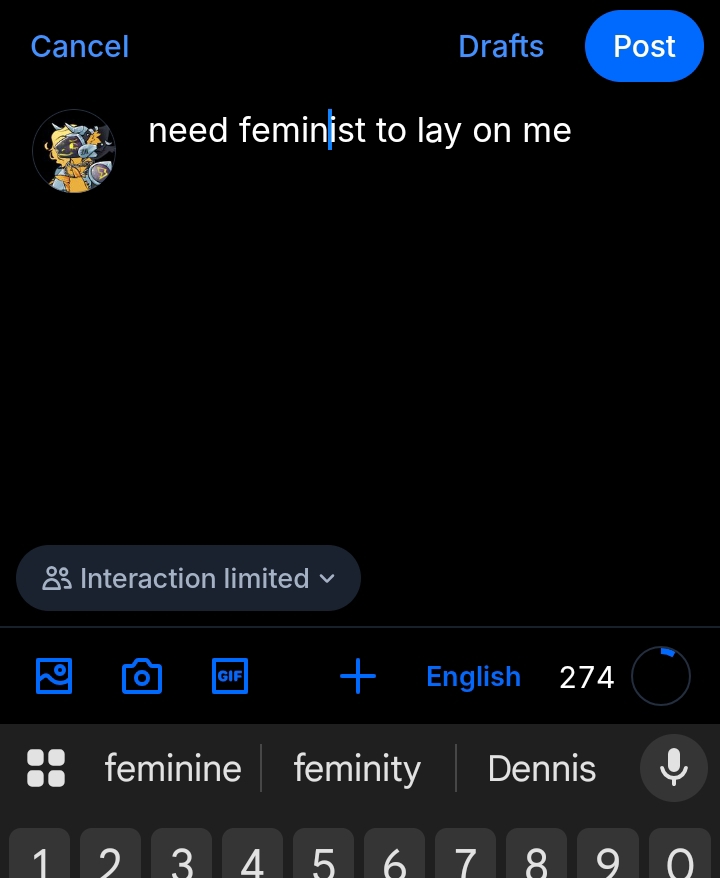Choose keyboard suggestion "feminity"
This screenshot has height=878, width=720.
(x=357, y=769)
